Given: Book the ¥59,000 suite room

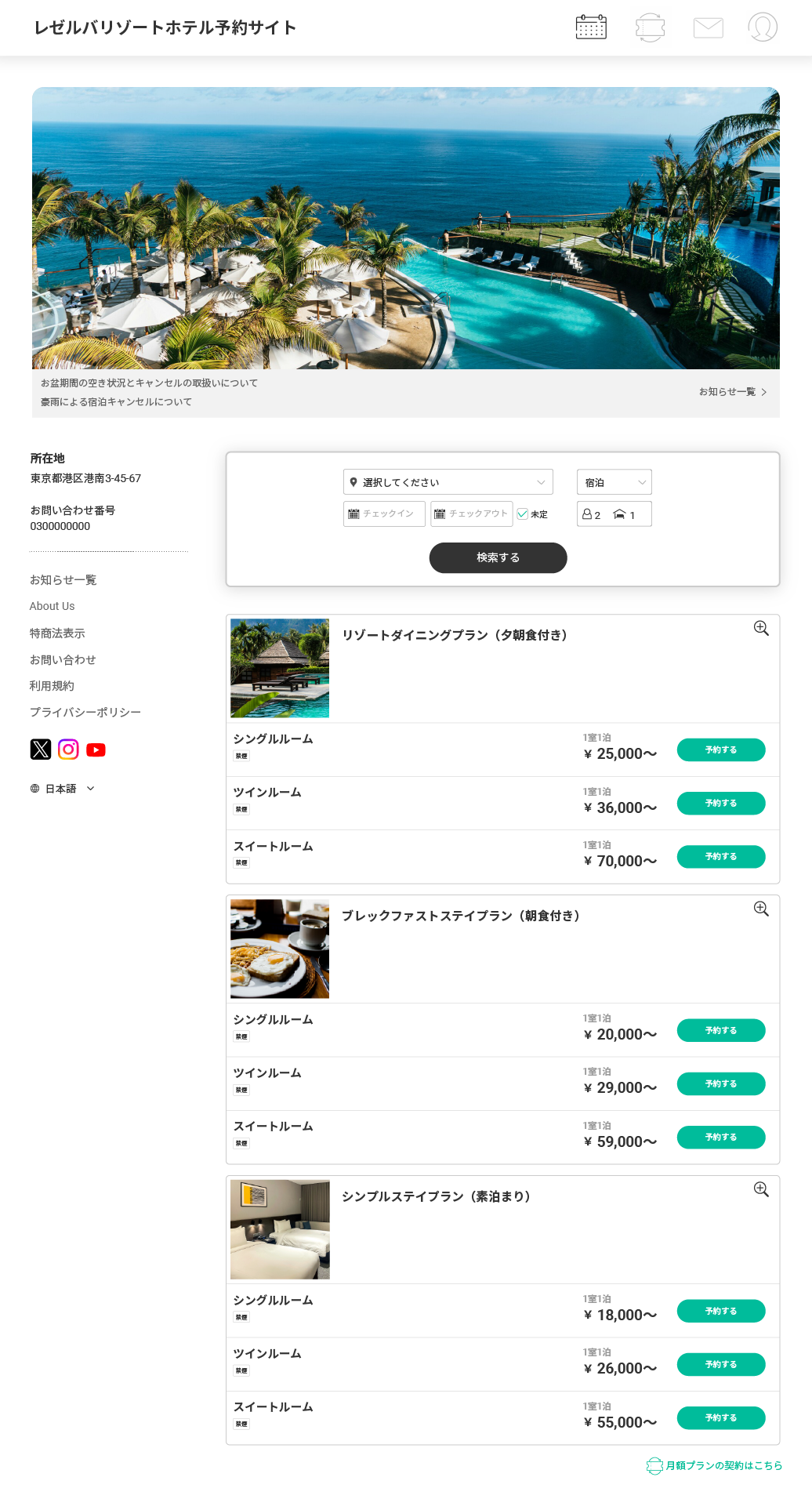Looking at the screenshot, I should point(720,1138).
